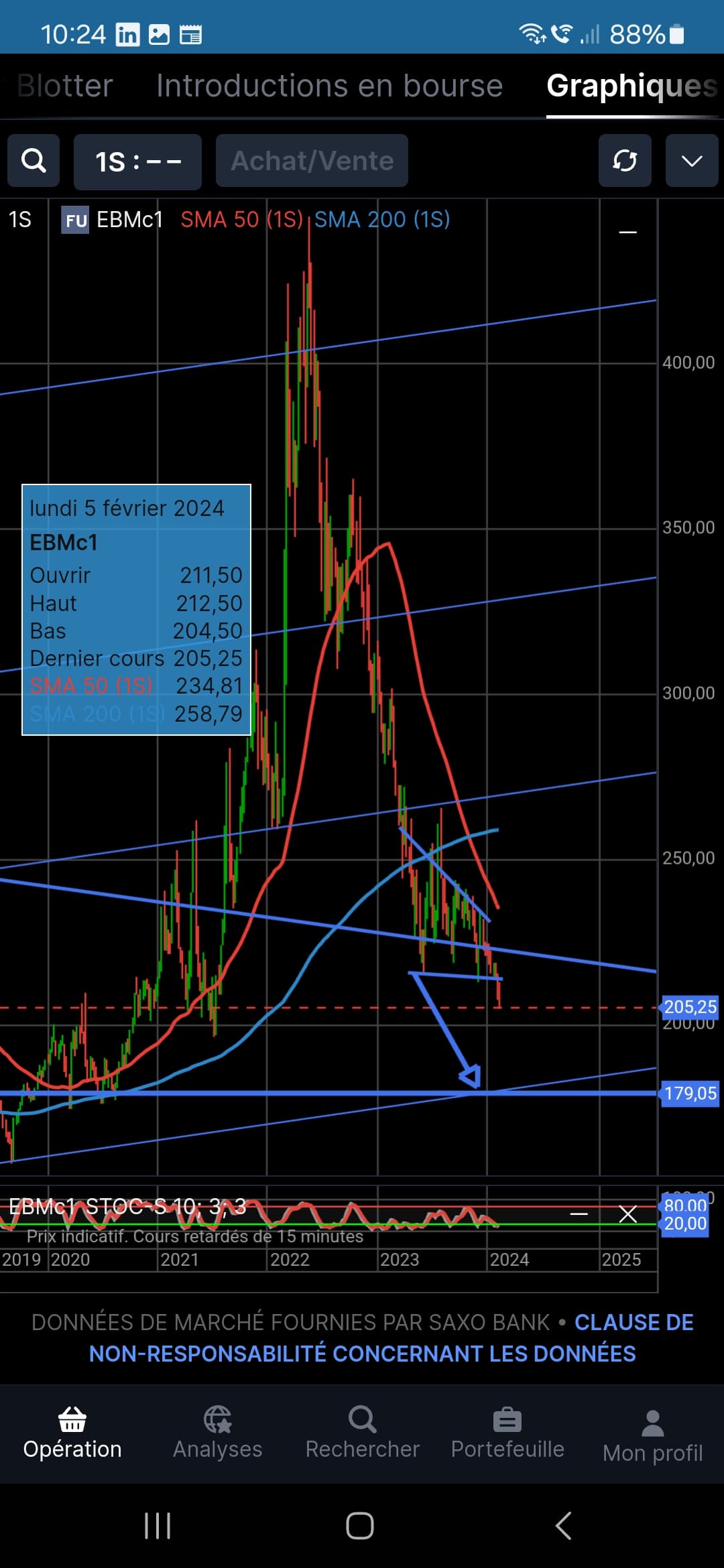Screen dimensions: 724x1568
Task: Collapse the stochastic indicator panel
Action: point(579,1214)
